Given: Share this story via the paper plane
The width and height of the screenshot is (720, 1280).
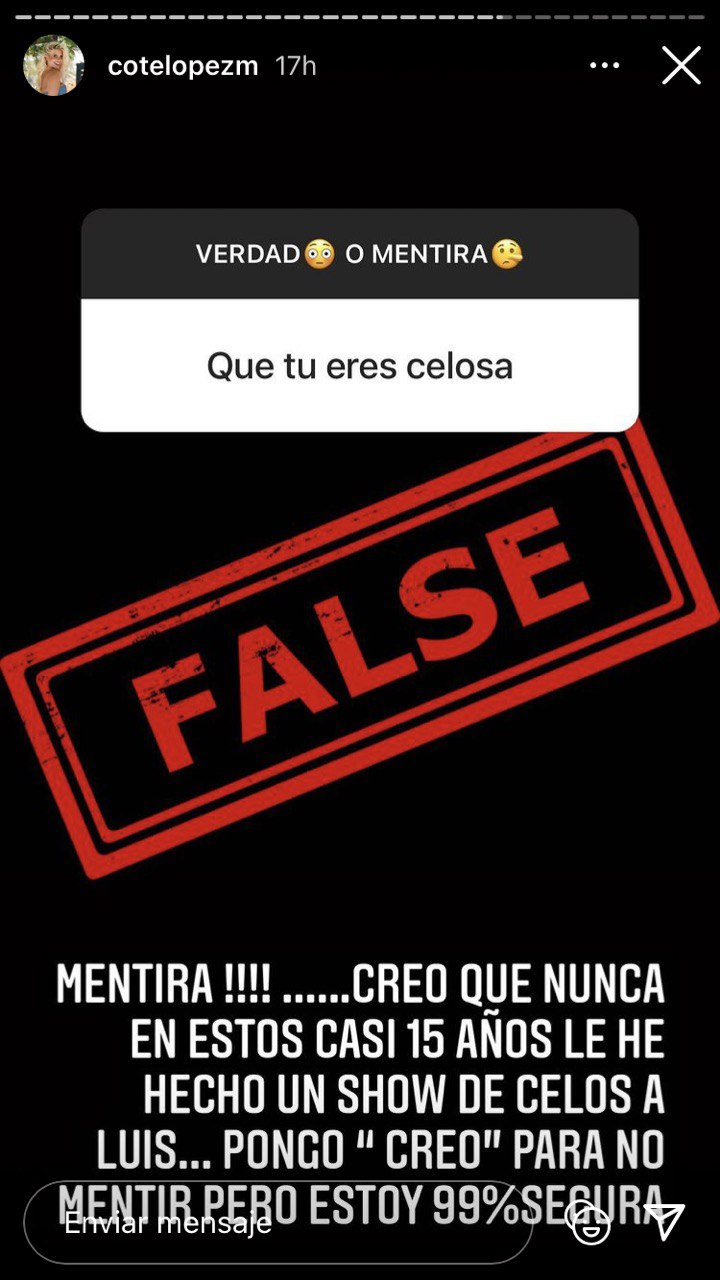Looking at the screenshot, I should (664, 1221).
